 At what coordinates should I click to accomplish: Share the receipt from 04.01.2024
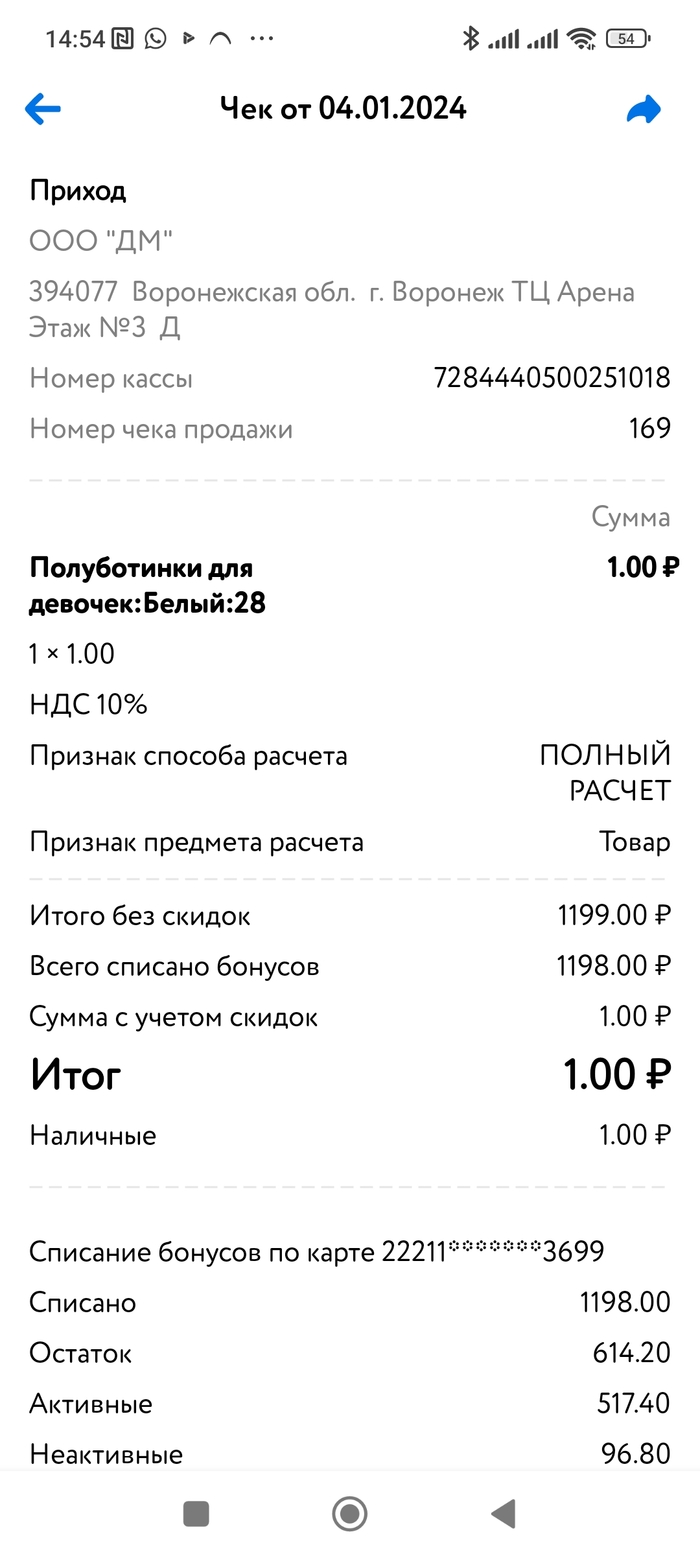[x=644, y=109]
